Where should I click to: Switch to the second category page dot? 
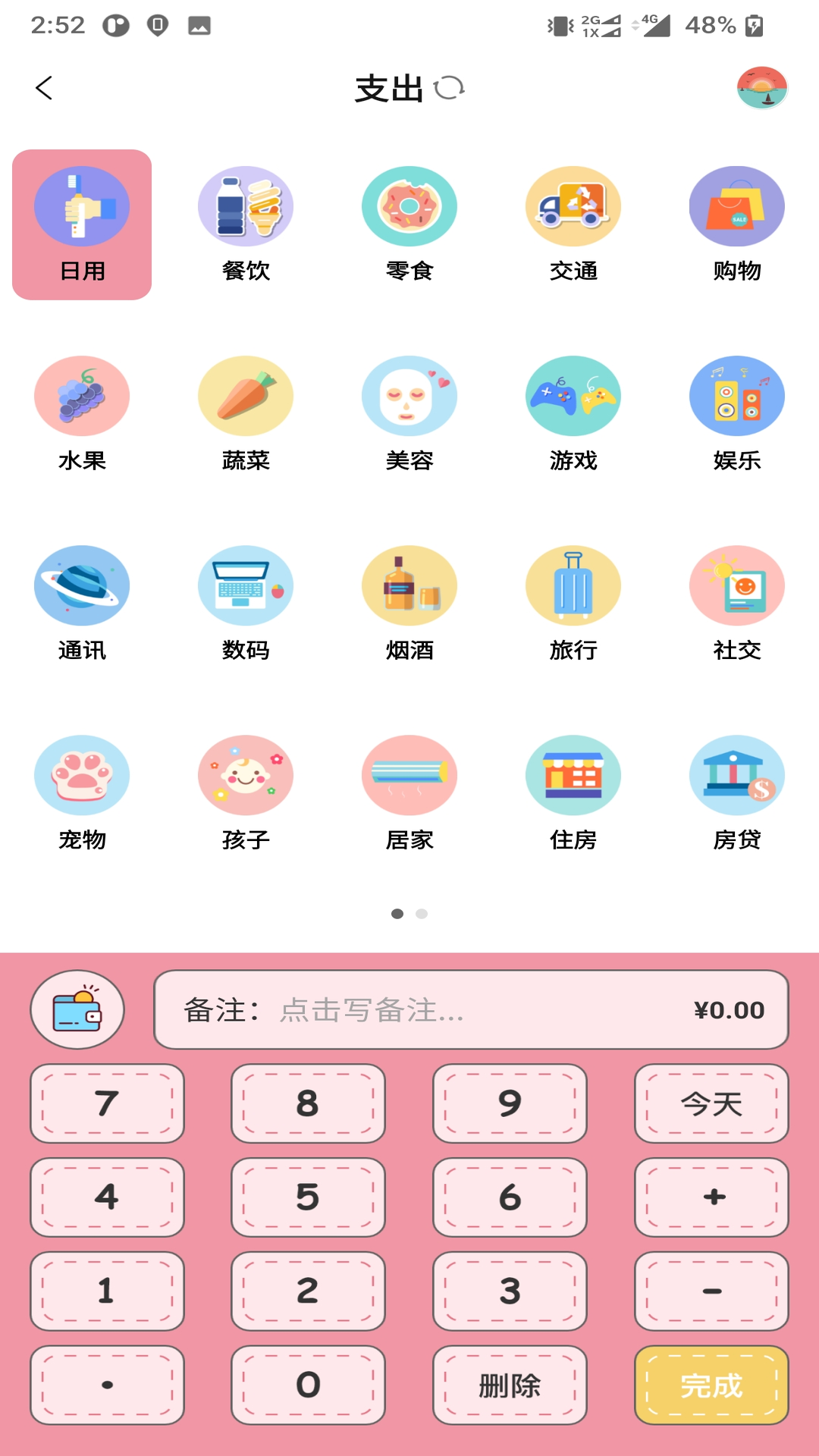pos(422,914)
